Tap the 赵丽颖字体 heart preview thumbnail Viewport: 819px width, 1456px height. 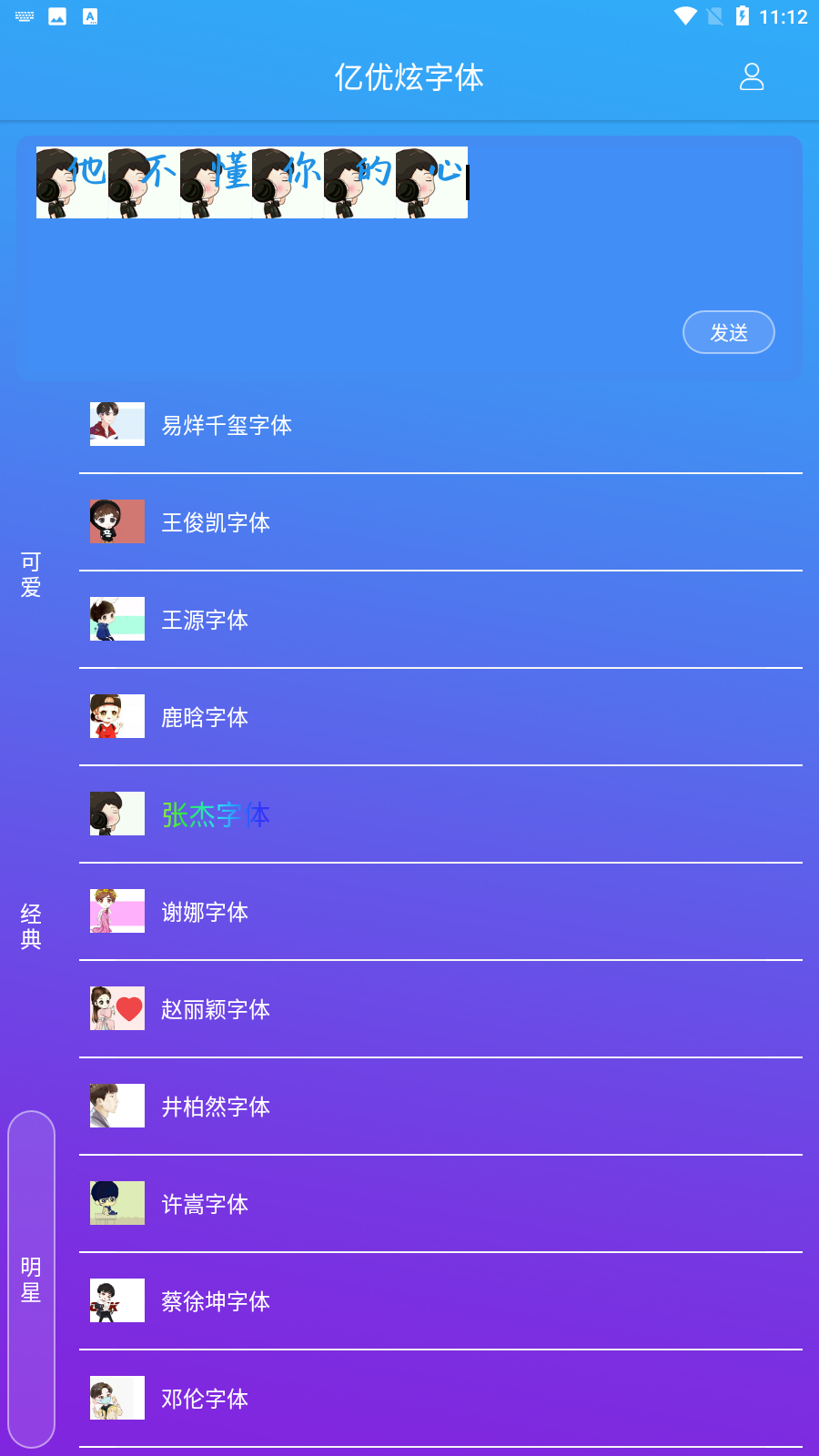tap(116, 1007)
